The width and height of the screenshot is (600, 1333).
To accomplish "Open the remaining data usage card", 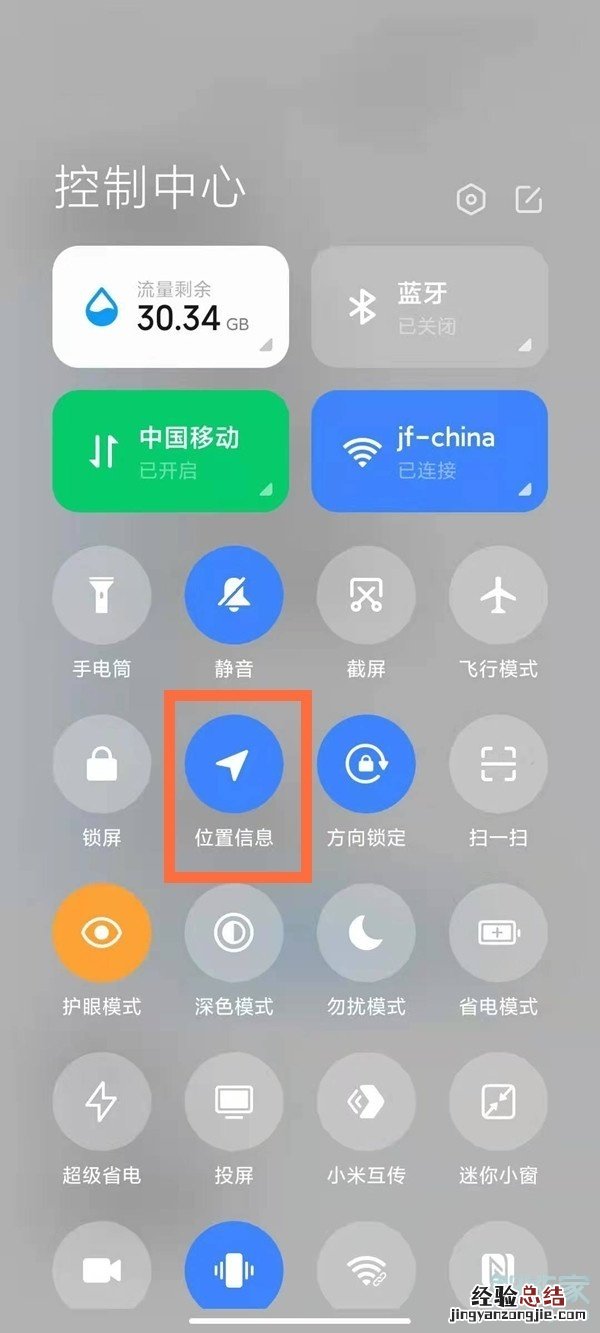I will (170, 306).
